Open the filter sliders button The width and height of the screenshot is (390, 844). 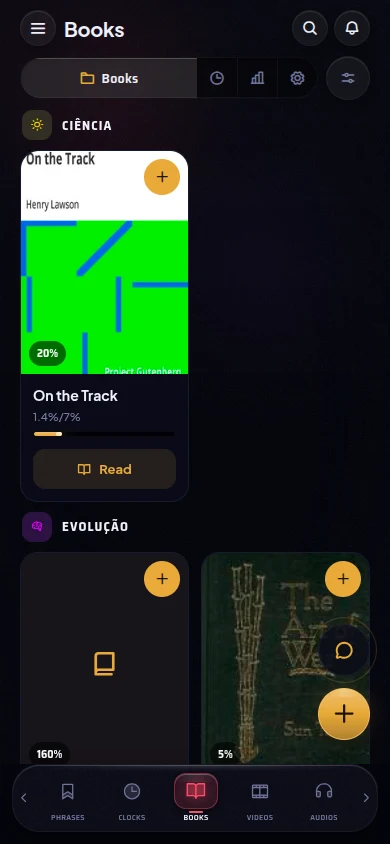click(348, 79)
